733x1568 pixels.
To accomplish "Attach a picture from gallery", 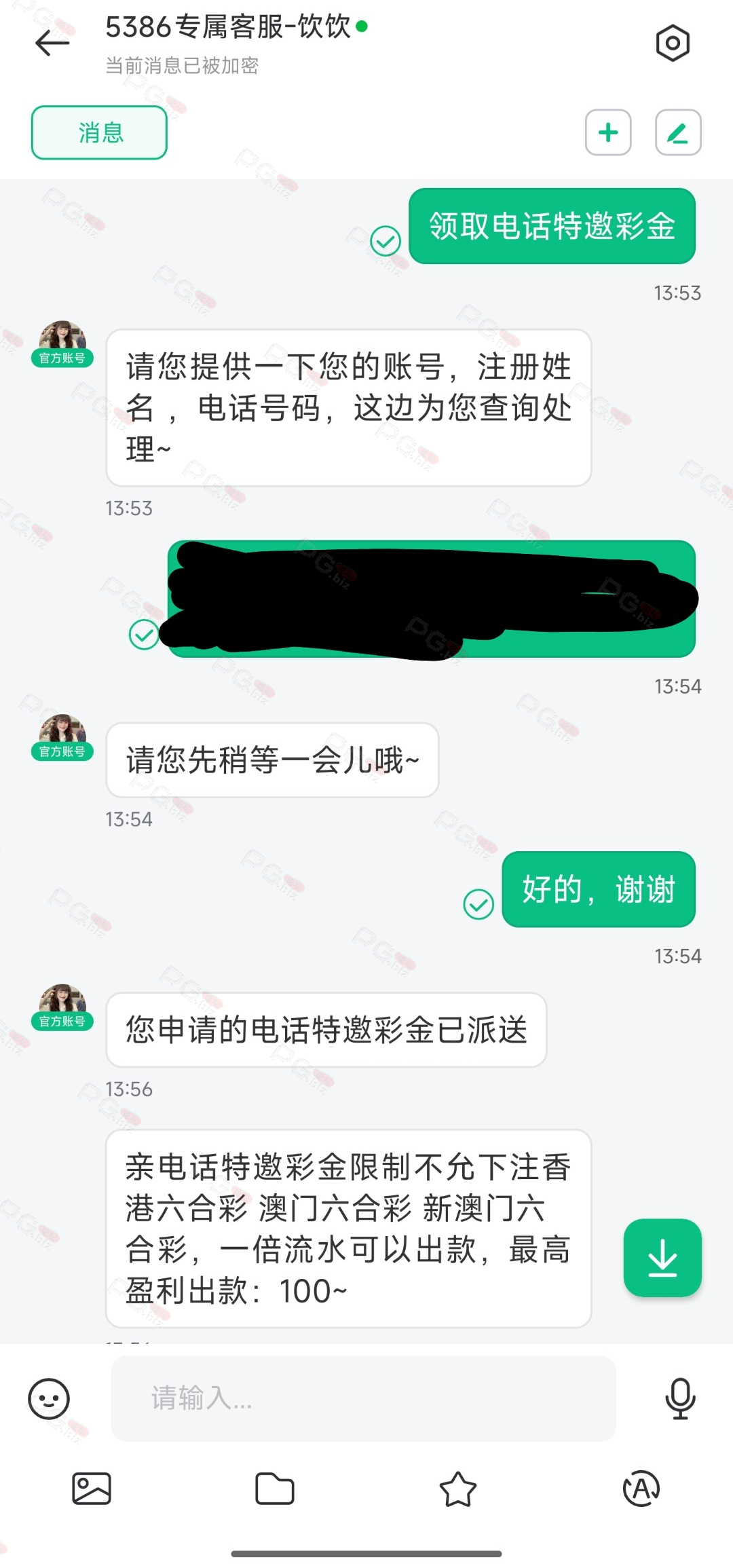I will tap(92, 1489).
